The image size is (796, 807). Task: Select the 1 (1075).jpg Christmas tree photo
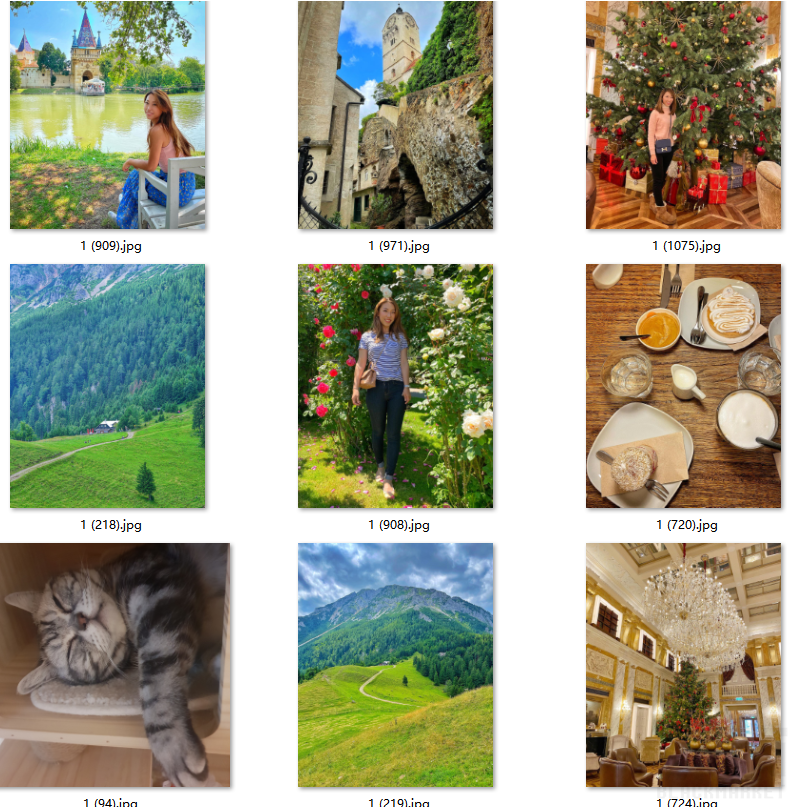[683, 115]
